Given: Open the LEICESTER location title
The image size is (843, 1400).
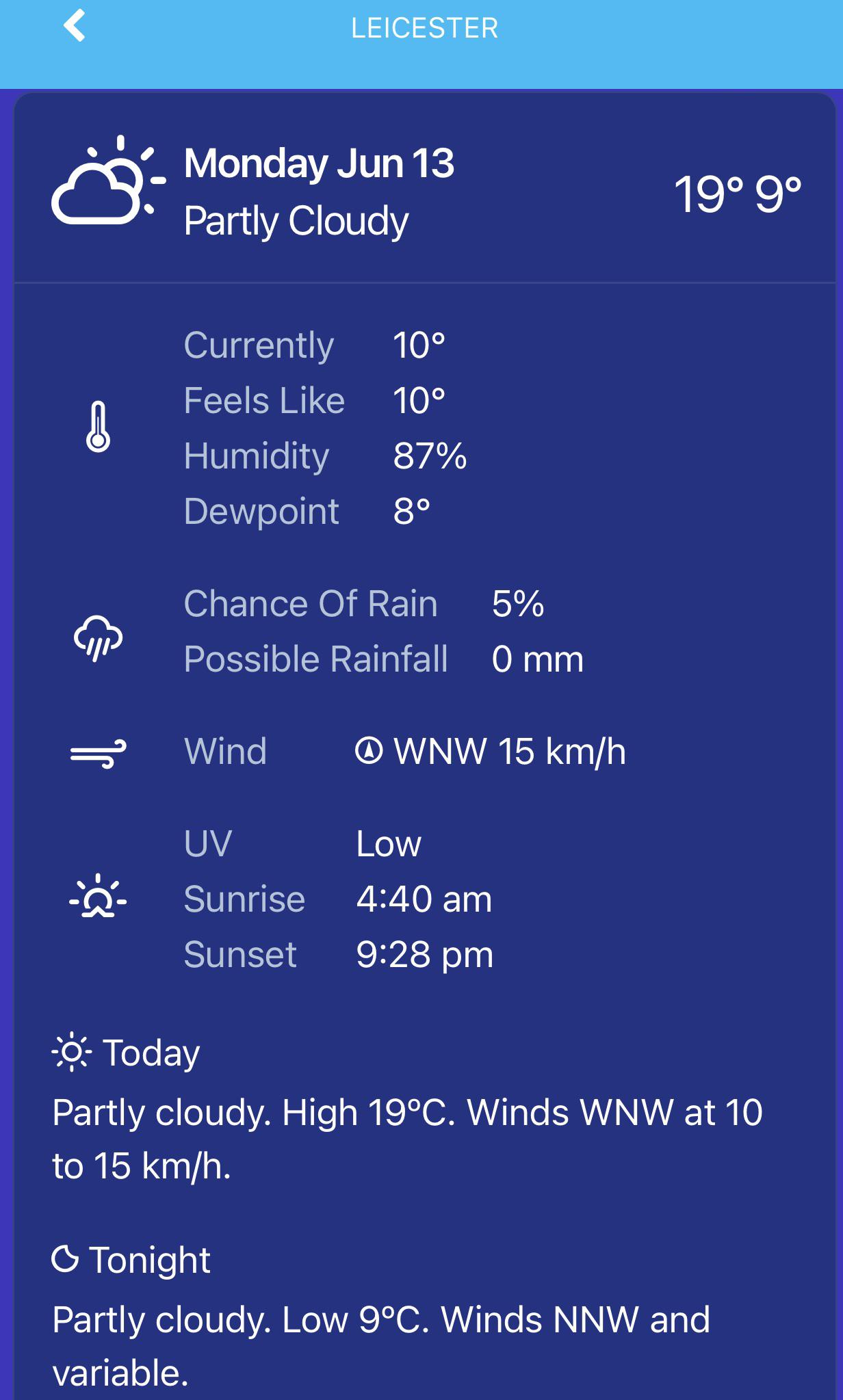Looking at the screenshot, I should pyautogui.click(x=421, y=27).
